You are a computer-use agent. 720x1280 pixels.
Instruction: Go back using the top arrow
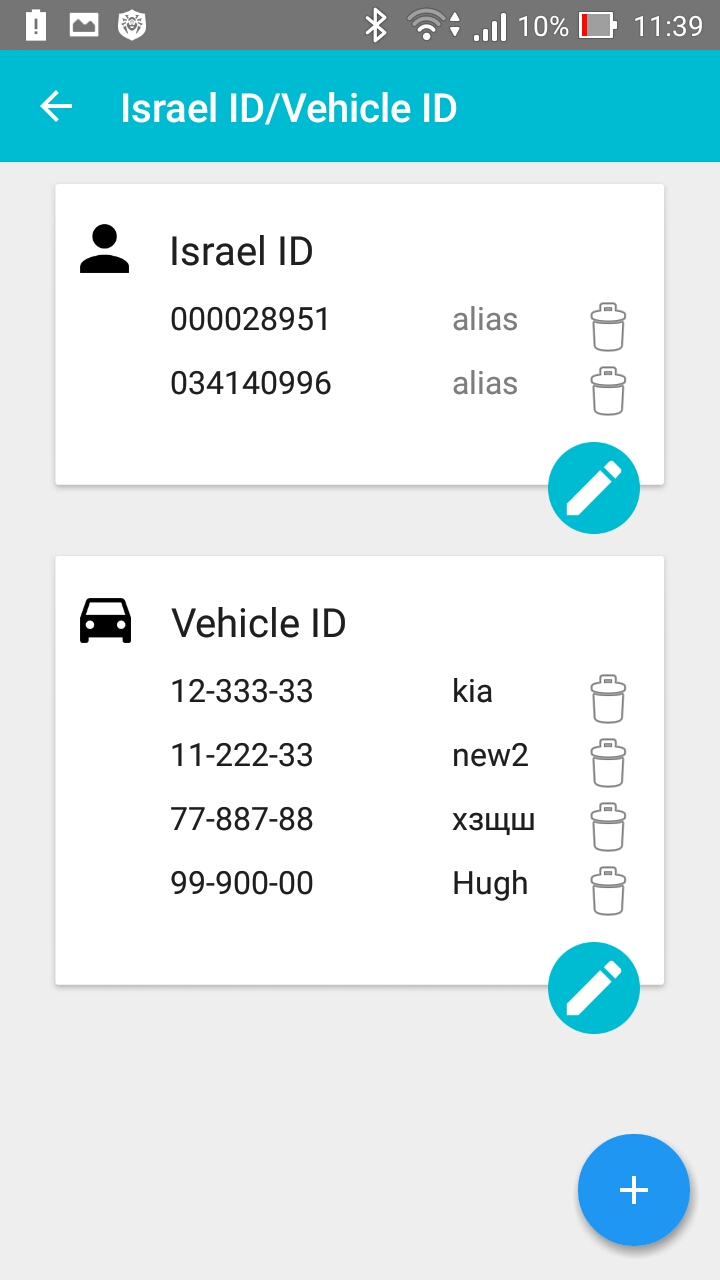(57, 107)
